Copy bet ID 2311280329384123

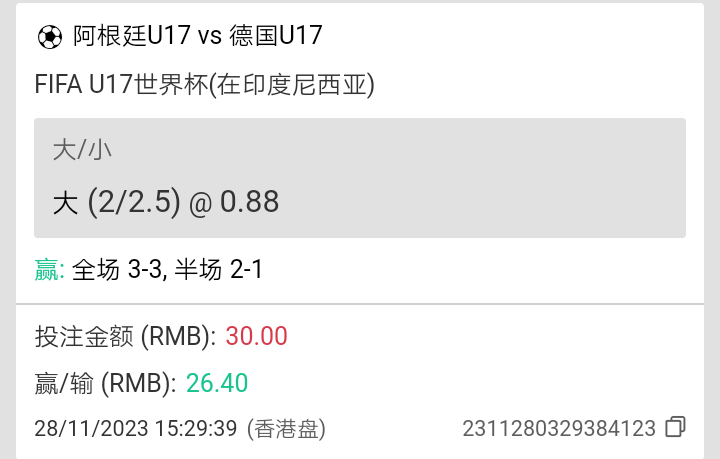675,428
